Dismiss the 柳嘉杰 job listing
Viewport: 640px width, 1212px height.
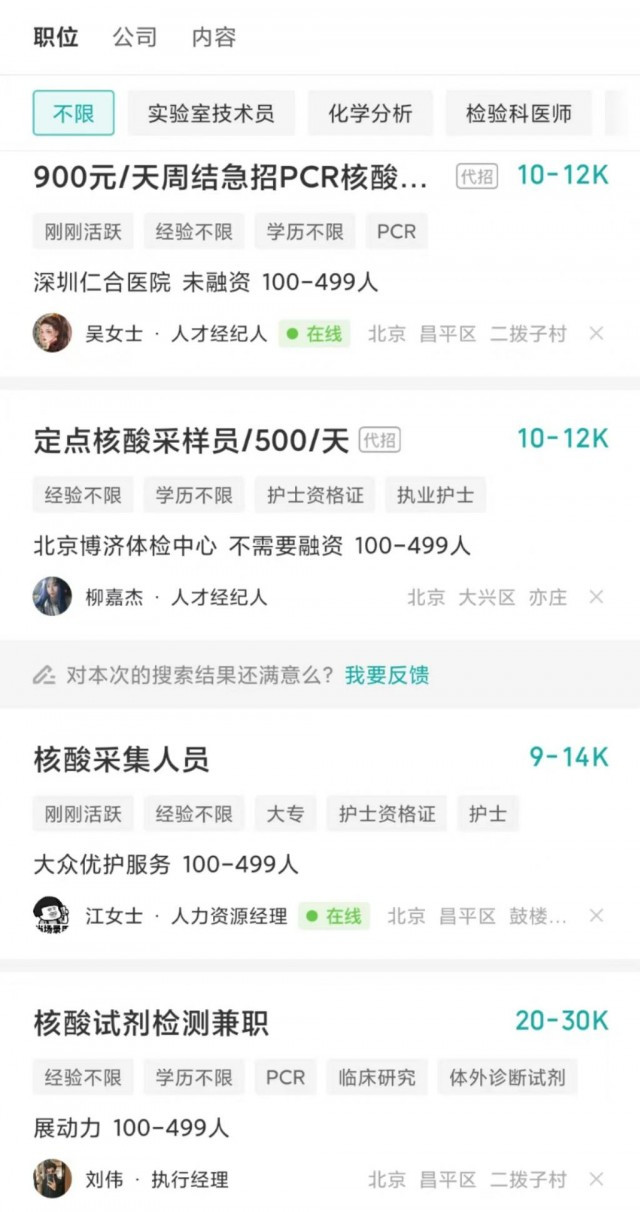coord(596,597)
